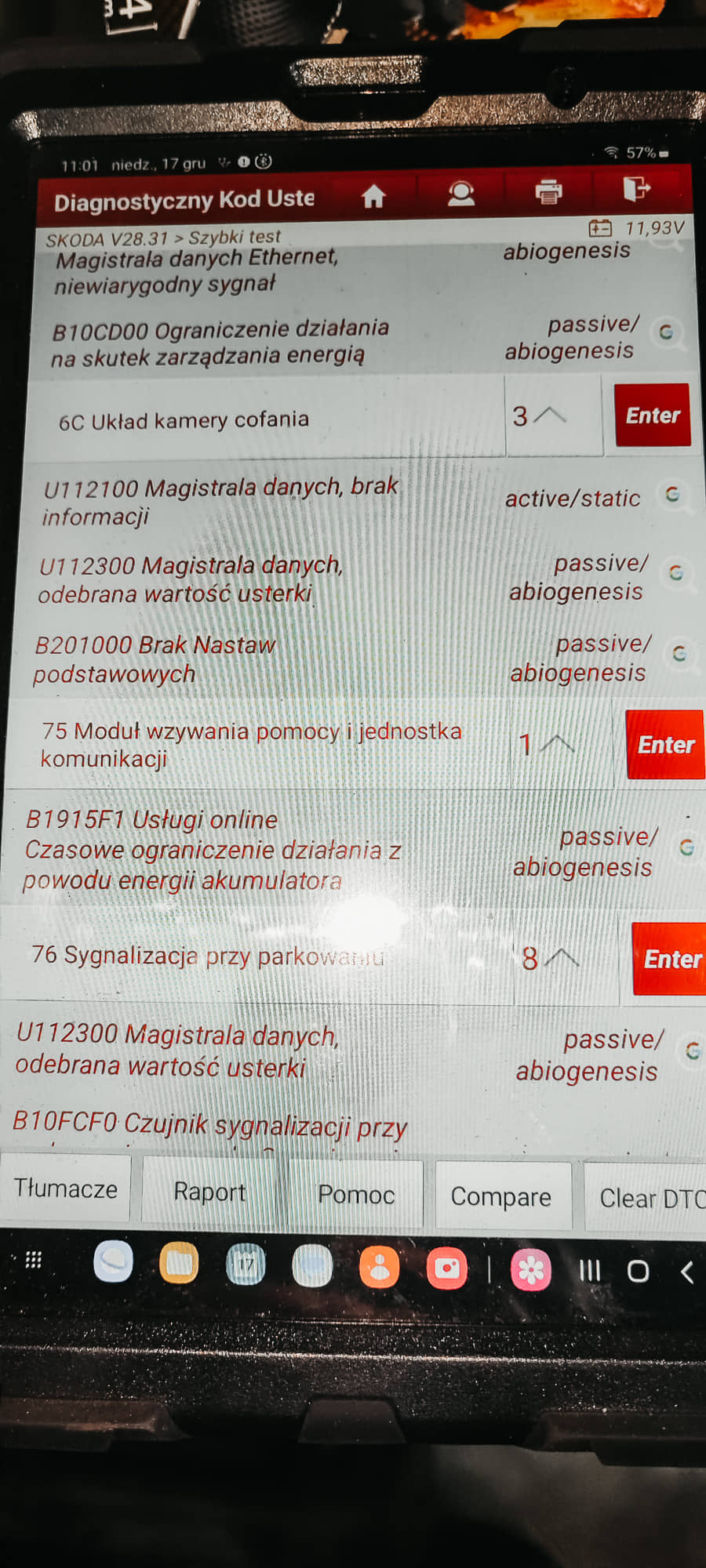Tap the Compare button
The width and height of the screenshot is (706, 1568).
501,1197
